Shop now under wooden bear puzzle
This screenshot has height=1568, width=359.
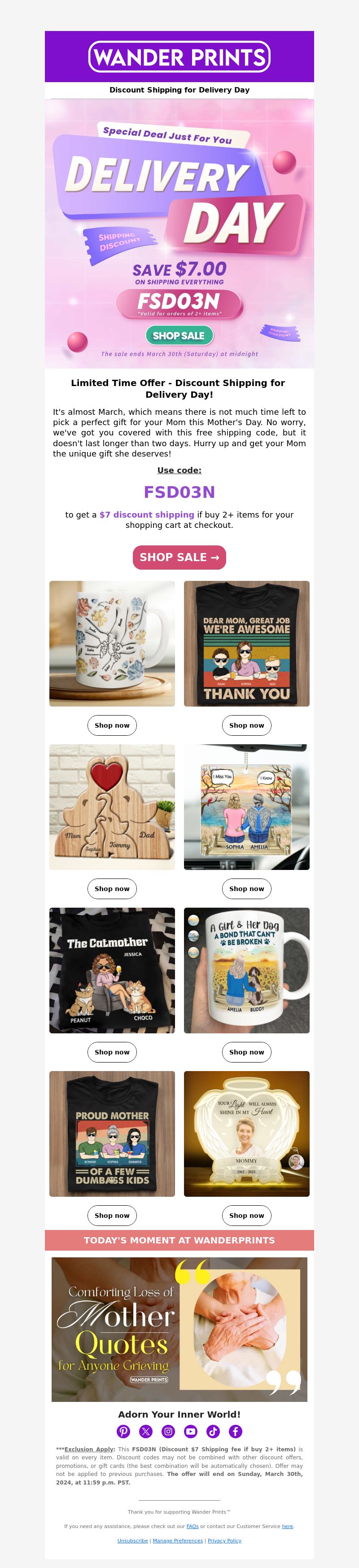coord(112,889)
